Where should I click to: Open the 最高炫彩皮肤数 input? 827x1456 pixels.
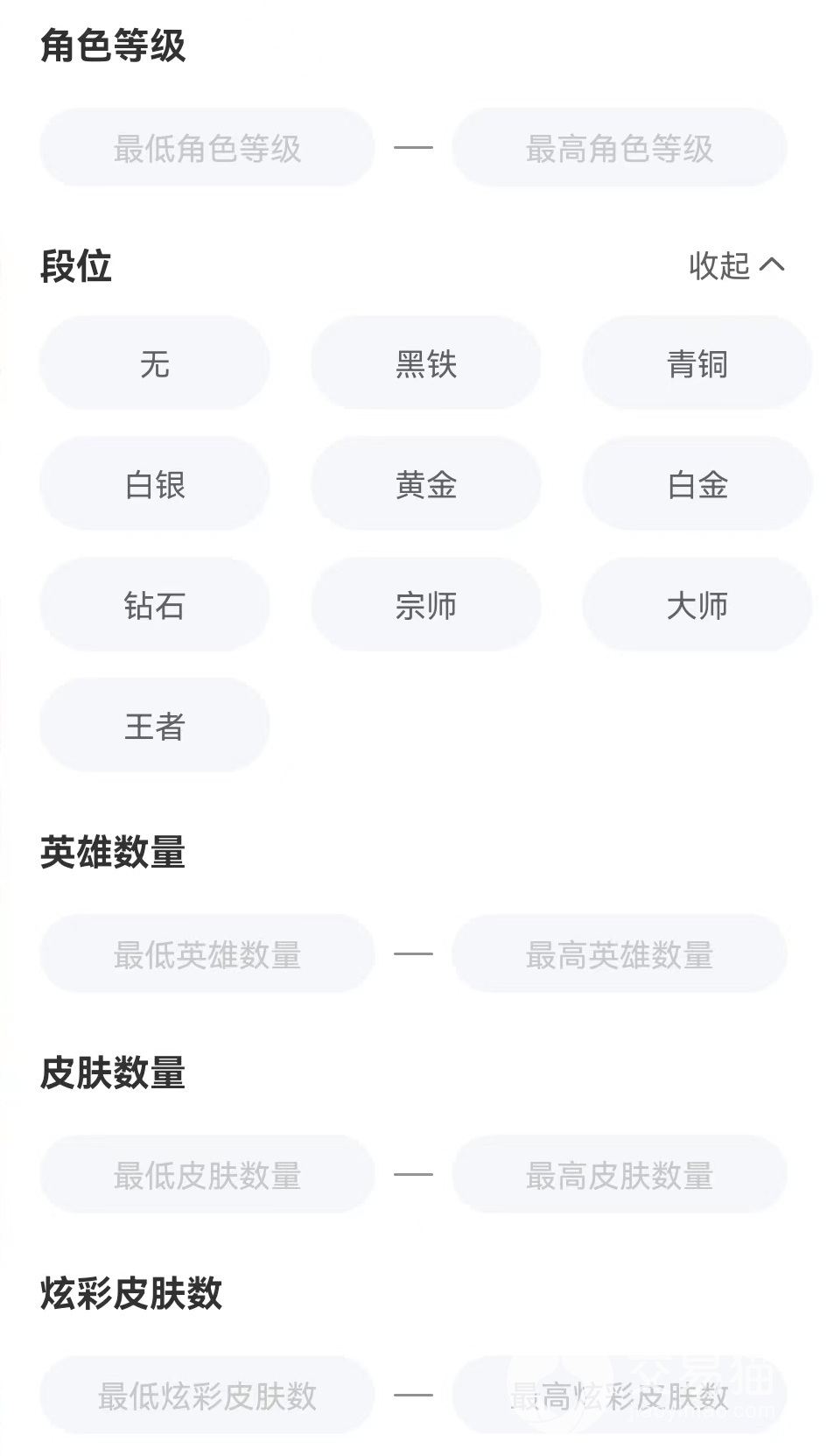620,1396
